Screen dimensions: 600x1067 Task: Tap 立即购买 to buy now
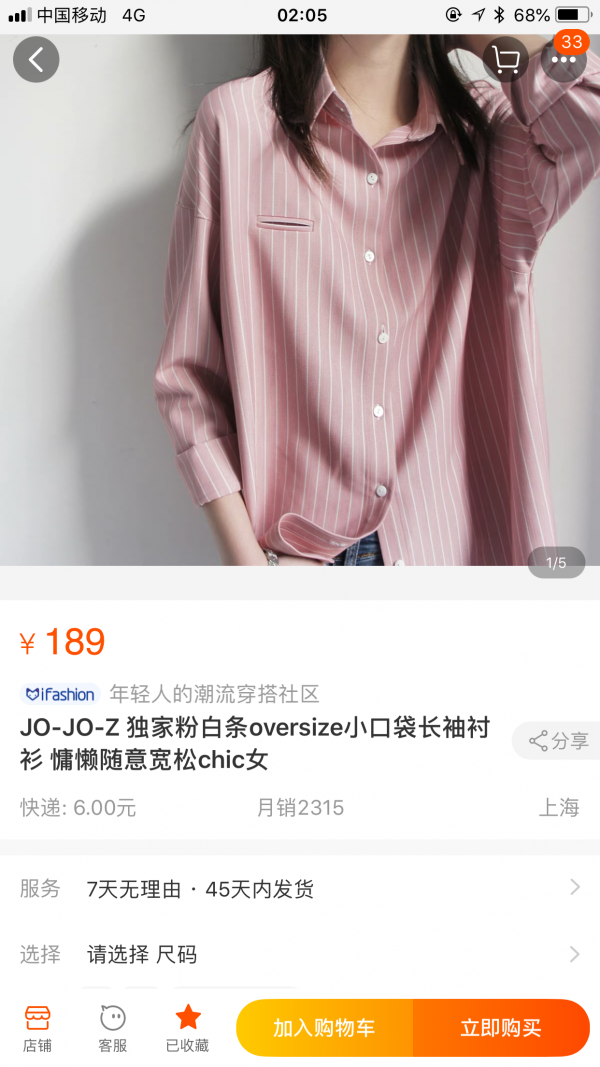click(501, 1028)
